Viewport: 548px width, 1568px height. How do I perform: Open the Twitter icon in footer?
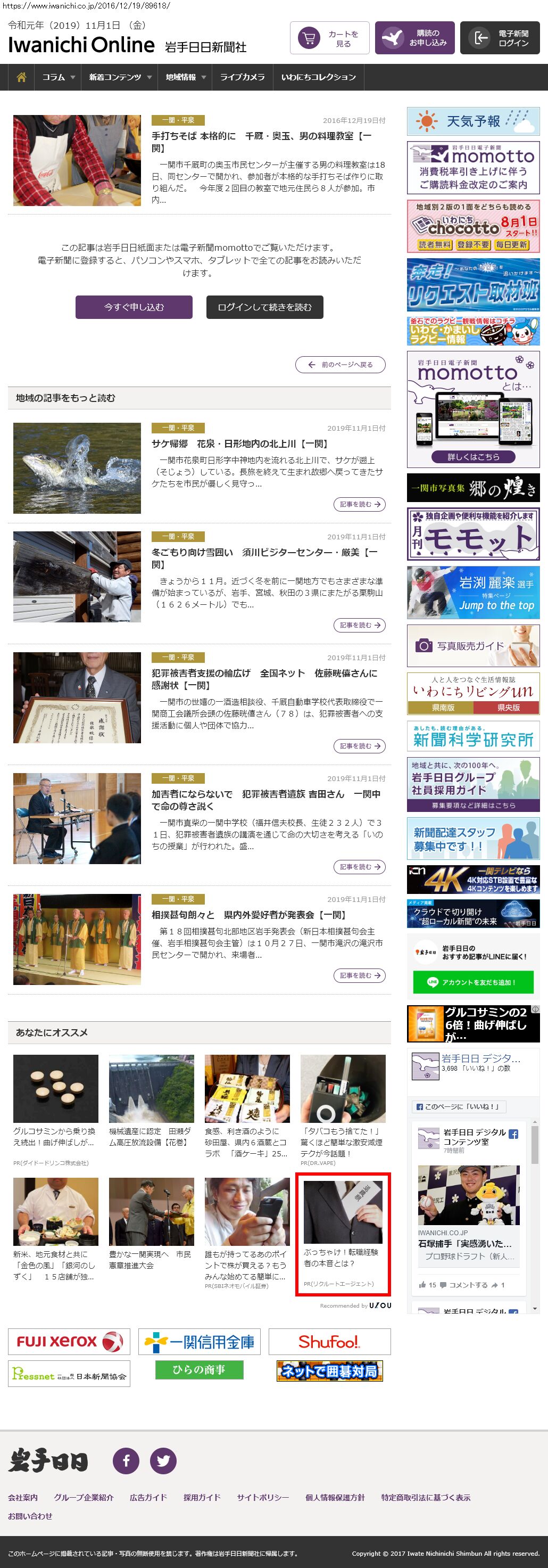163,1460
